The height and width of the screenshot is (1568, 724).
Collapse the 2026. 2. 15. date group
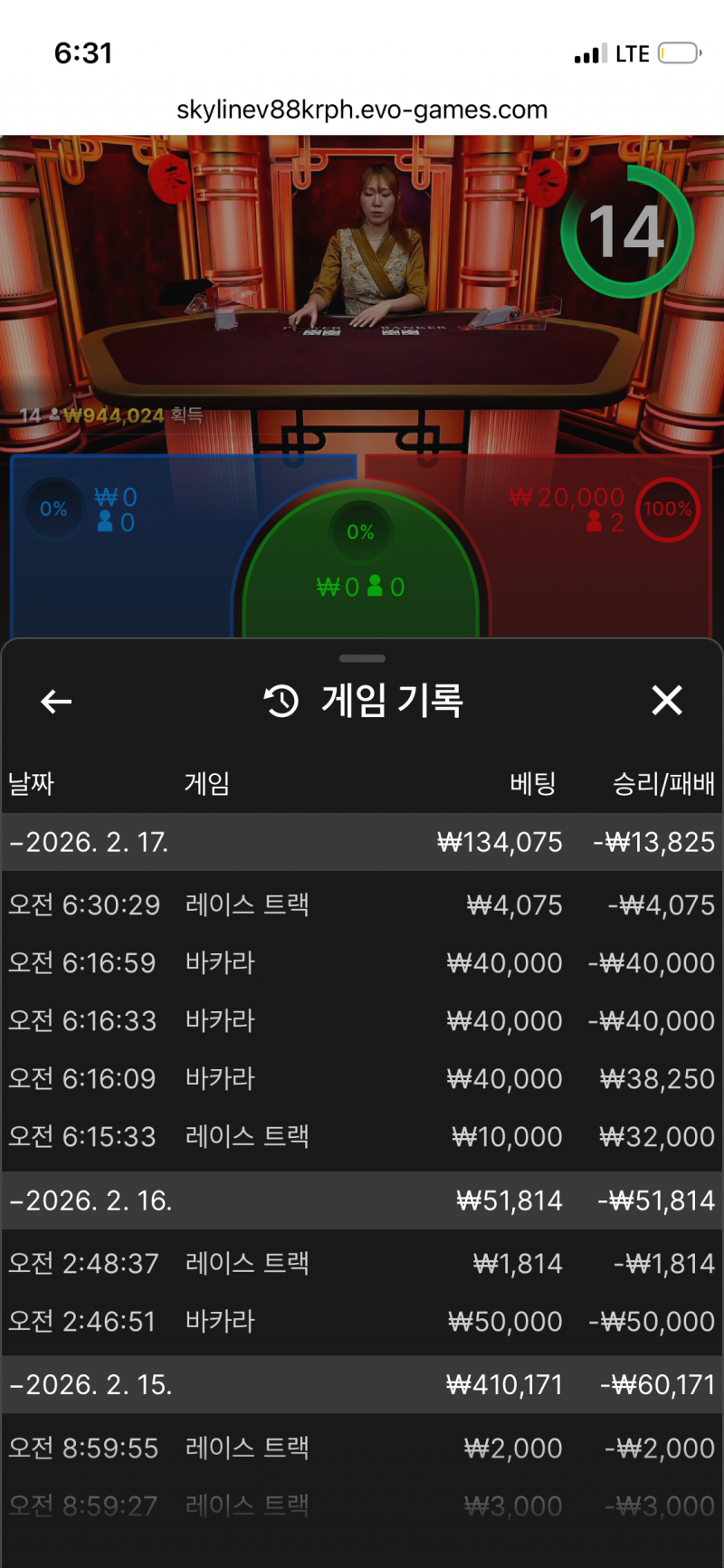click(x=90, y=1385)
